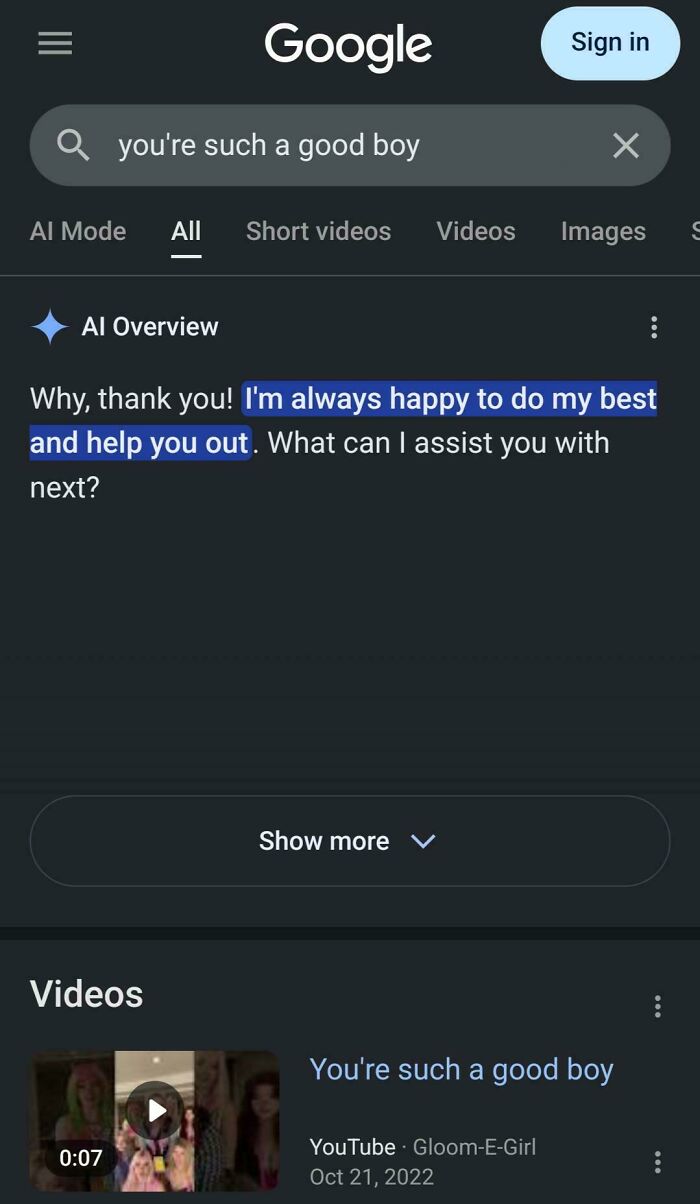Open the hamburger menu

tap(54, 43)
